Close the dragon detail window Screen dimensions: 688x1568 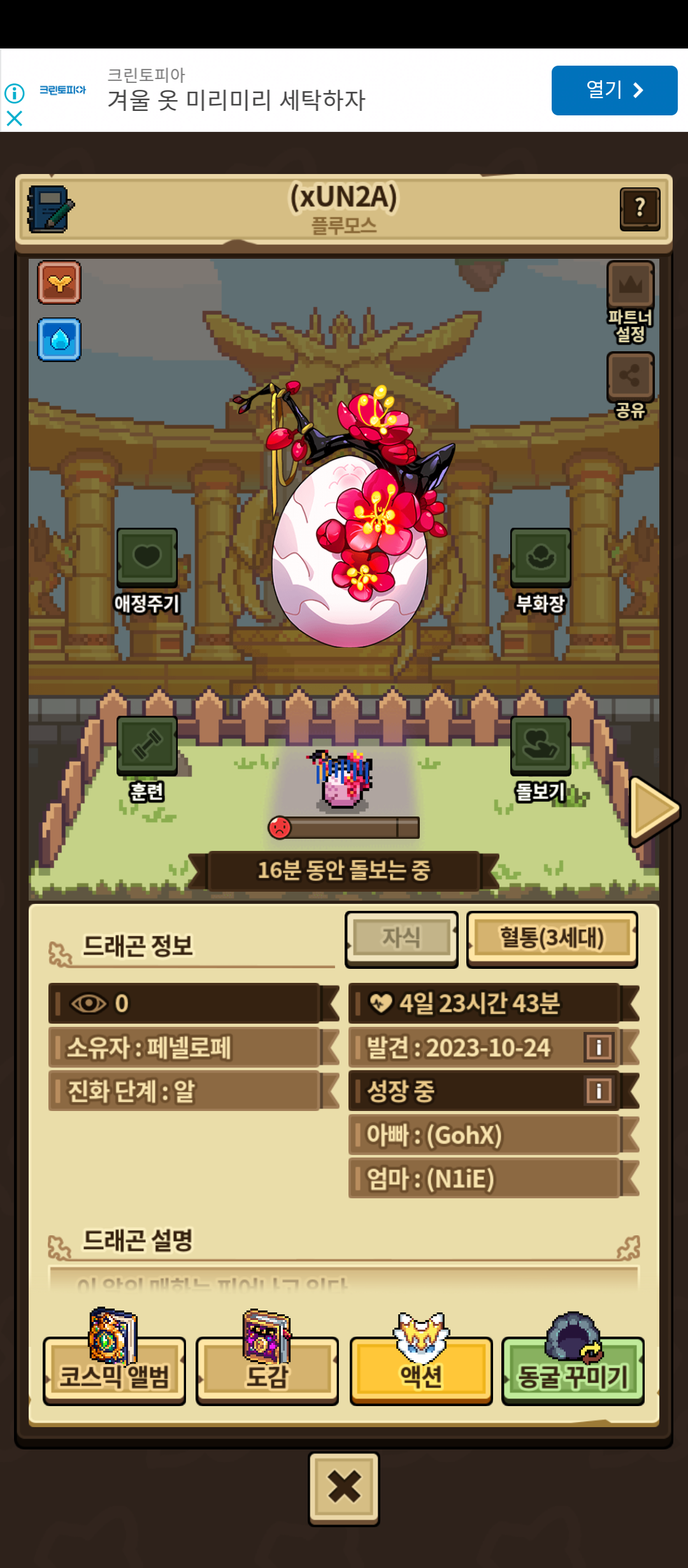pyautogui.click(x=344, y=1488)
